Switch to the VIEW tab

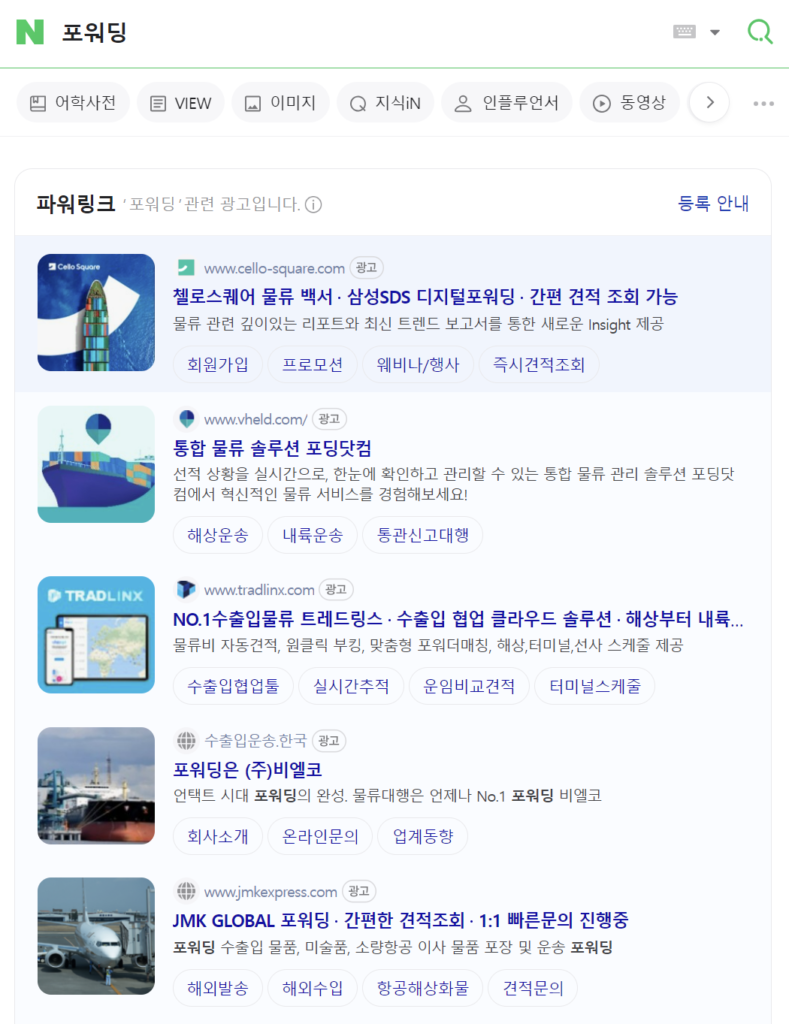click(x=181, y=103)
